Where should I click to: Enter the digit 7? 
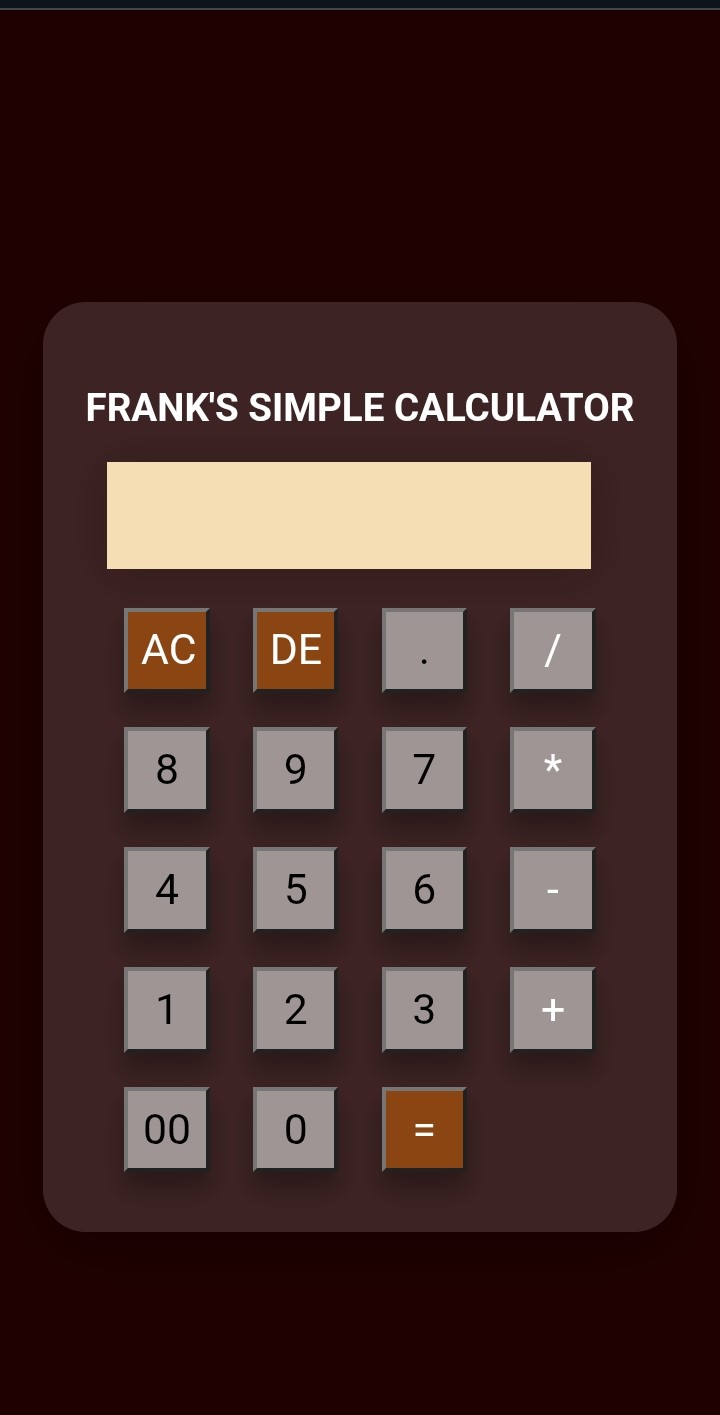click(424, 769)
